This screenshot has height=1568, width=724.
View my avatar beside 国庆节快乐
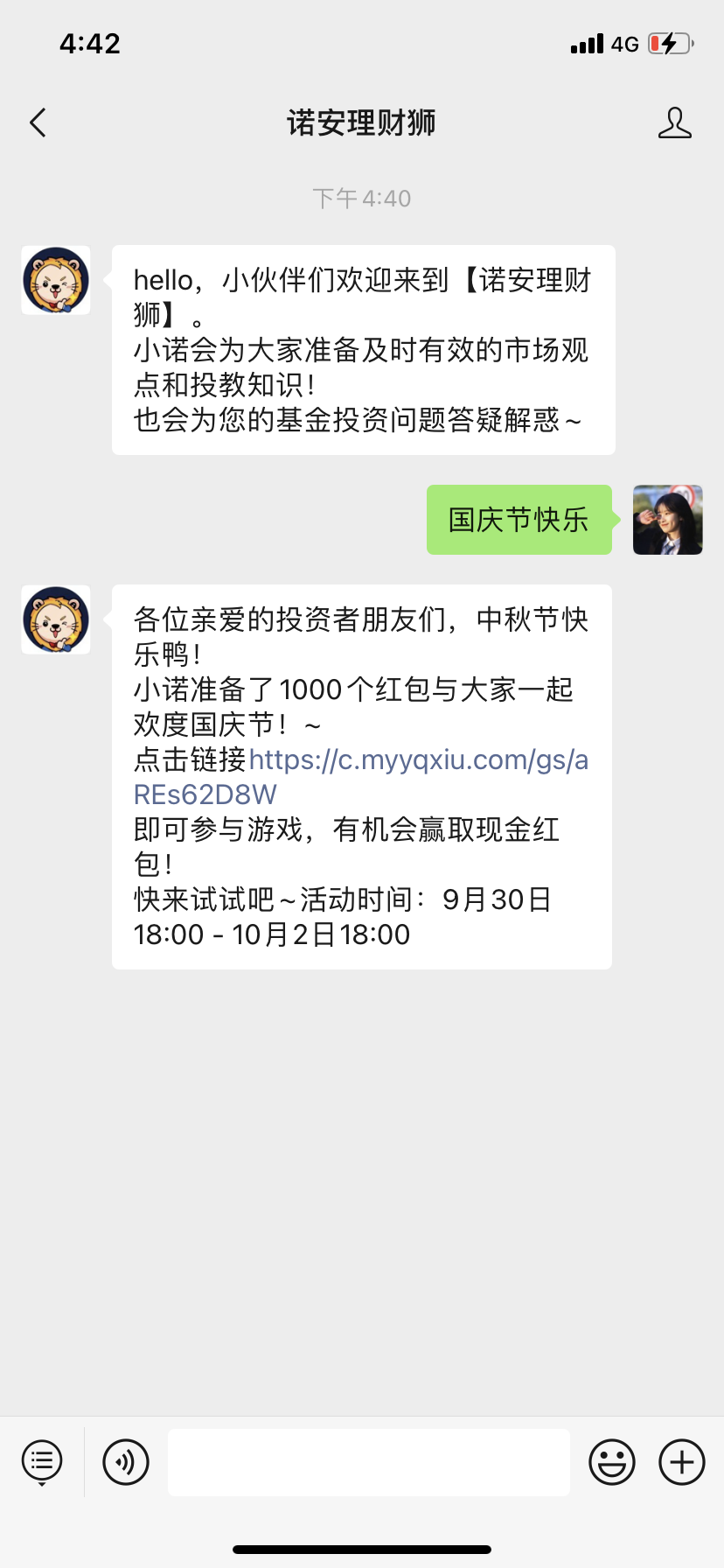click(x=667, y=520)
